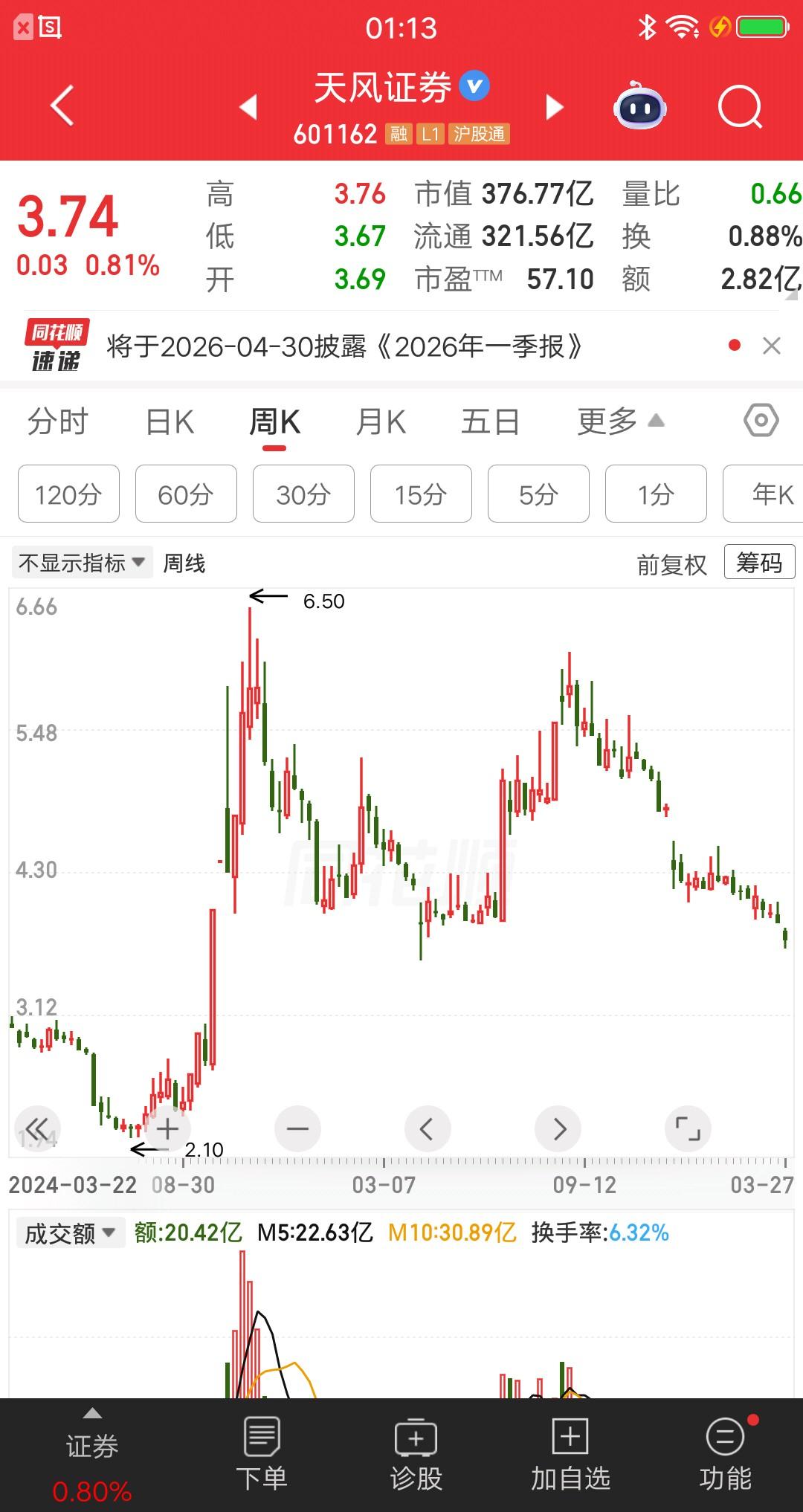Show the 筹码 chip distribution panel
The height and width of the screenshot is (1512, 803).
click(758, 563)
